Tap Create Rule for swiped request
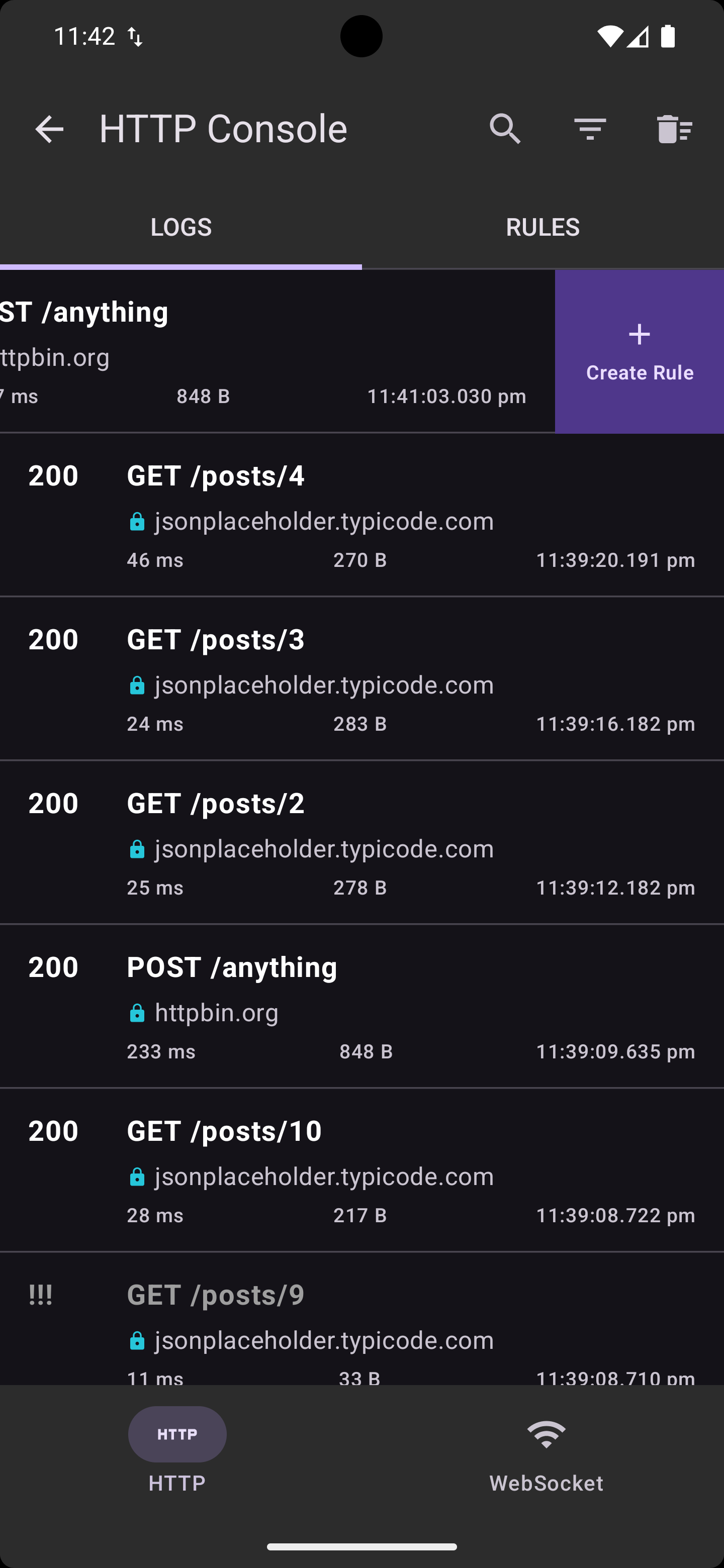Viewport: 724px width, 1568px height. (640, 352)
